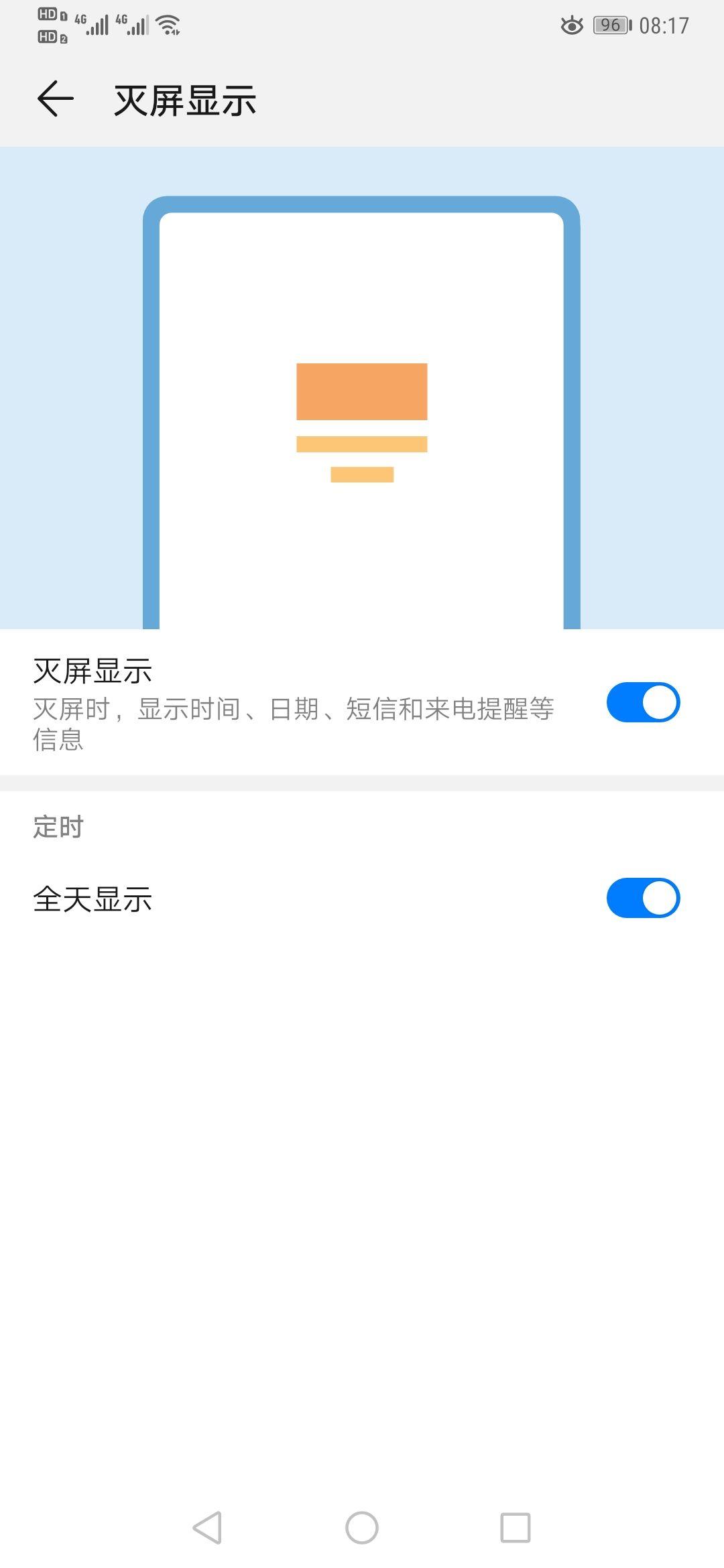Screen dimensions: 724x1568
Task: Disable the 全天显示 toggle
Action: point(643,898)
